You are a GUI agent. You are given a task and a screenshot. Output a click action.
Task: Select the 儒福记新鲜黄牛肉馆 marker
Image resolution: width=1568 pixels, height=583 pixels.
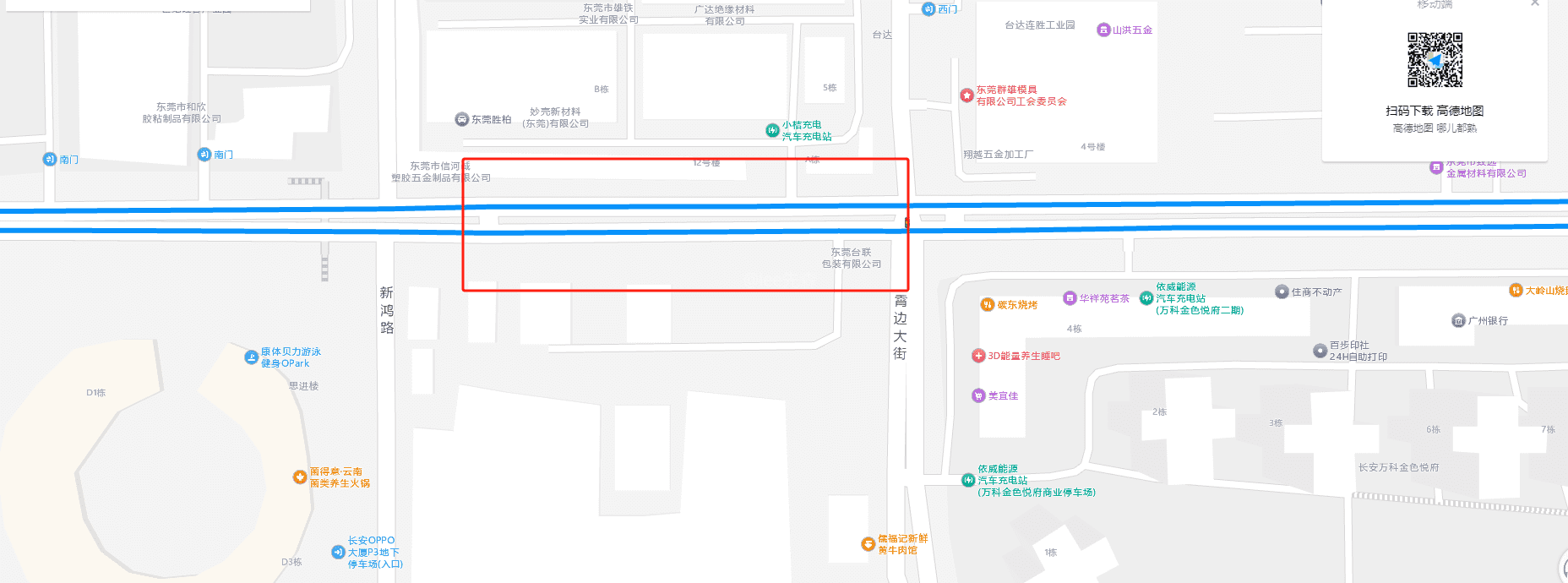[868, 544]
